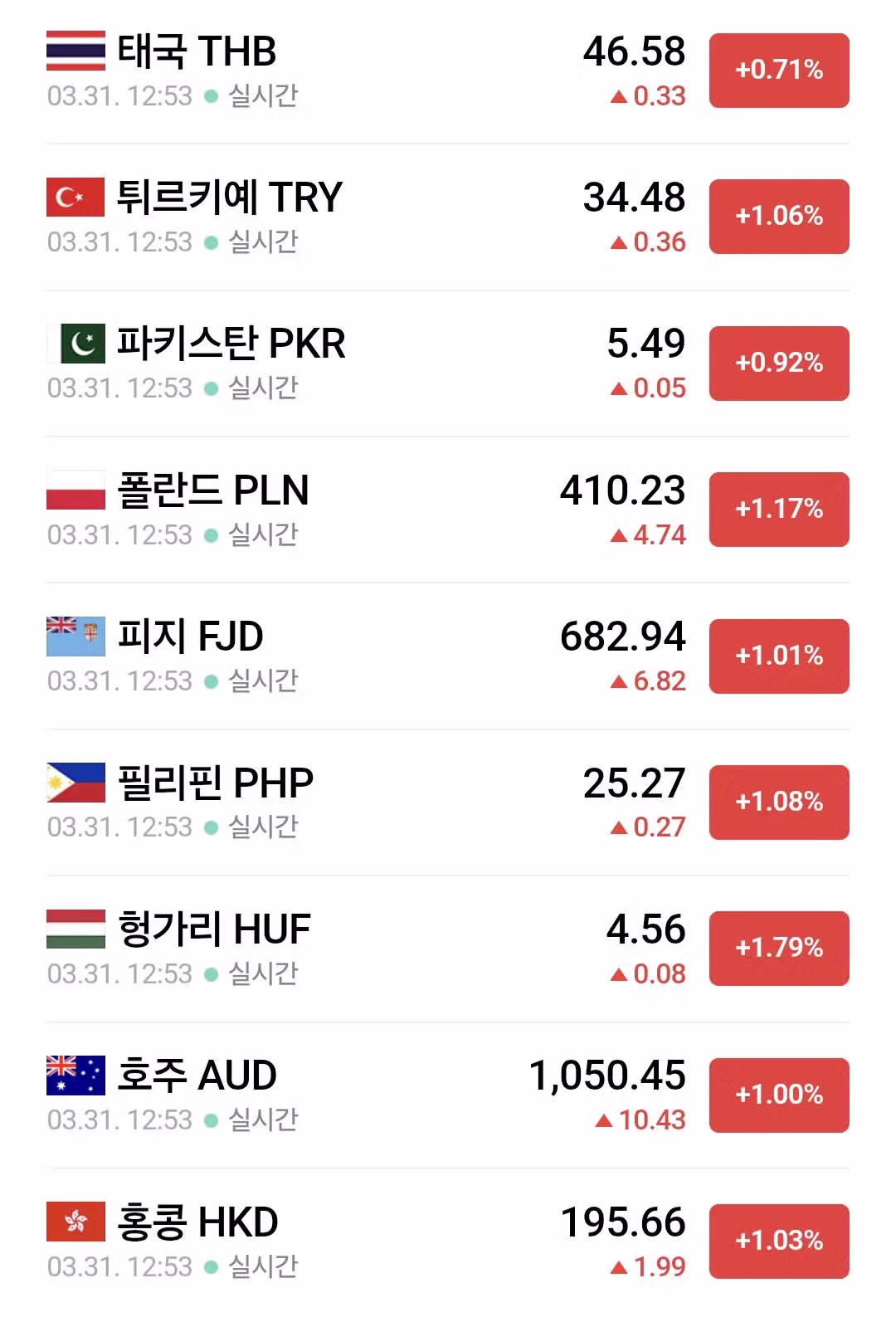Click the Hong Kong flag icon

(75, 1221)
